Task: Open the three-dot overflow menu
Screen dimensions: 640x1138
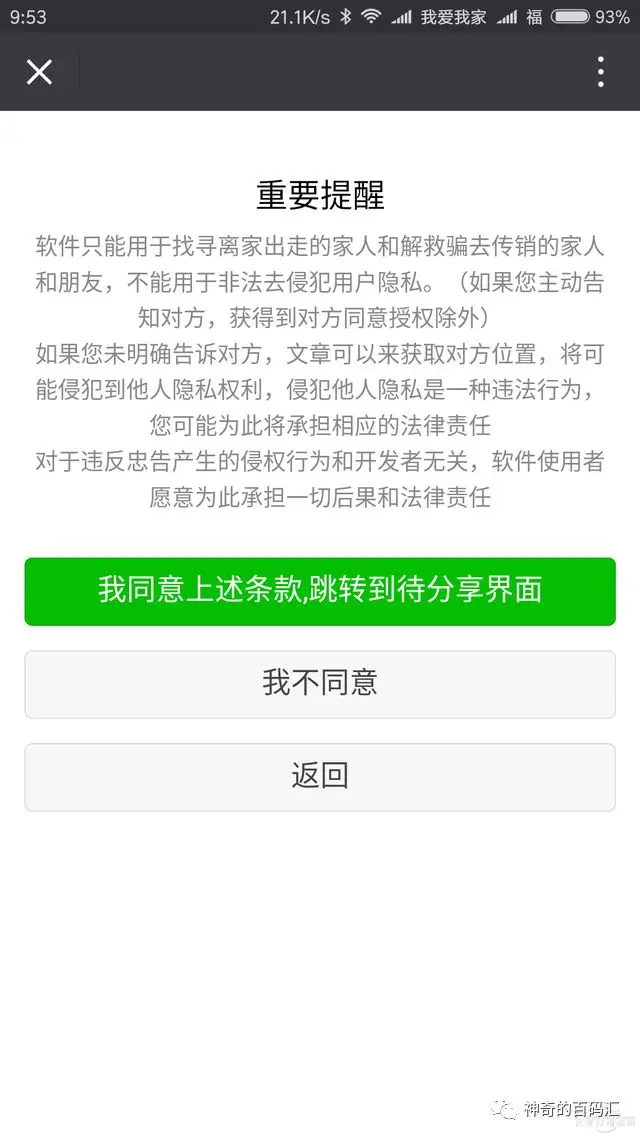Action: coord(600,72)
